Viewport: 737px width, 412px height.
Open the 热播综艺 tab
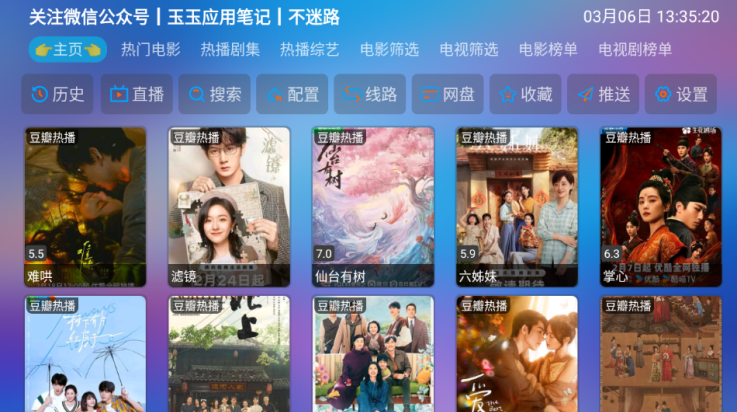pyautogui.click(x=309, y=49)
